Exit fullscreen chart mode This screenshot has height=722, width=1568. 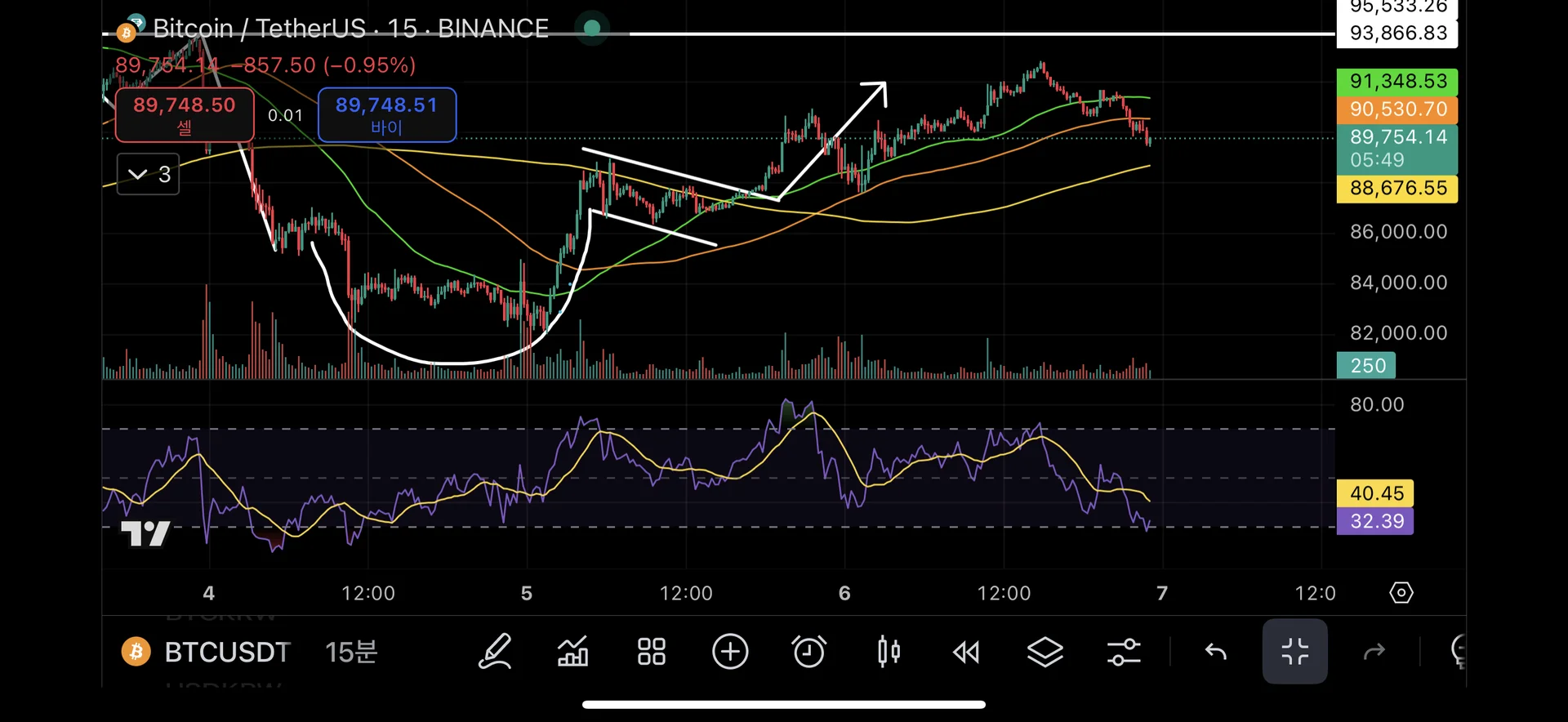pyautogui.click(x=1294, y=652)
